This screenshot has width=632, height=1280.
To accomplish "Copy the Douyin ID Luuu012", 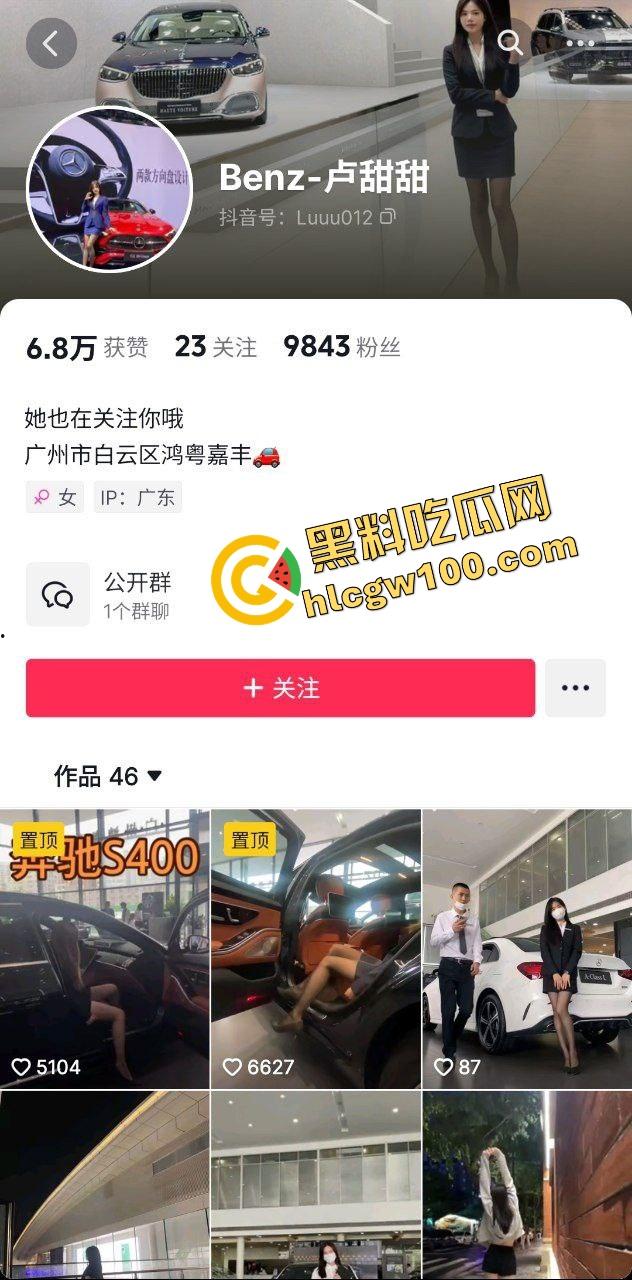I will 388,217.
